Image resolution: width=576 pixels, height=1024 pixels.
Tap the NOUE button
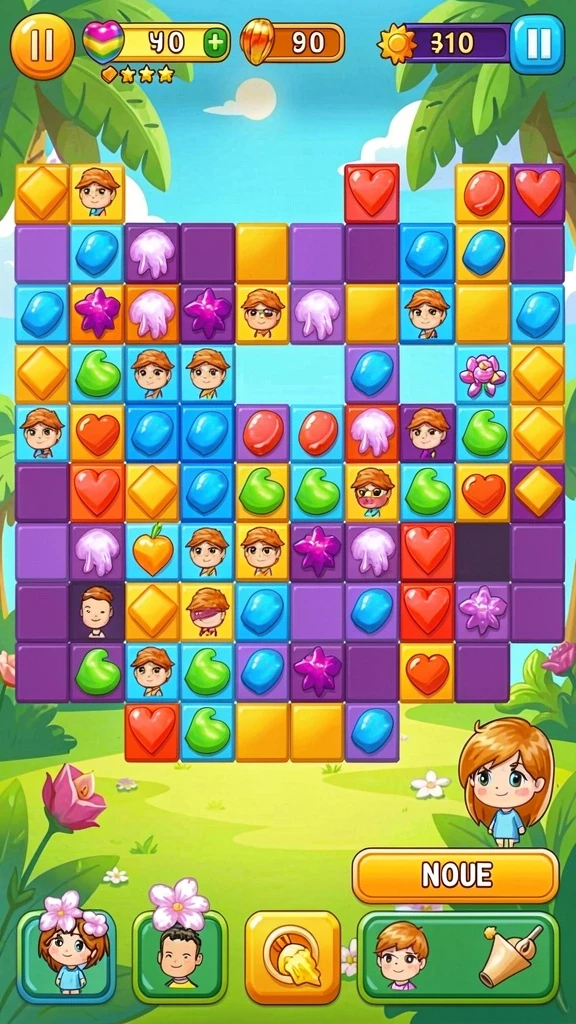point(456,876)
